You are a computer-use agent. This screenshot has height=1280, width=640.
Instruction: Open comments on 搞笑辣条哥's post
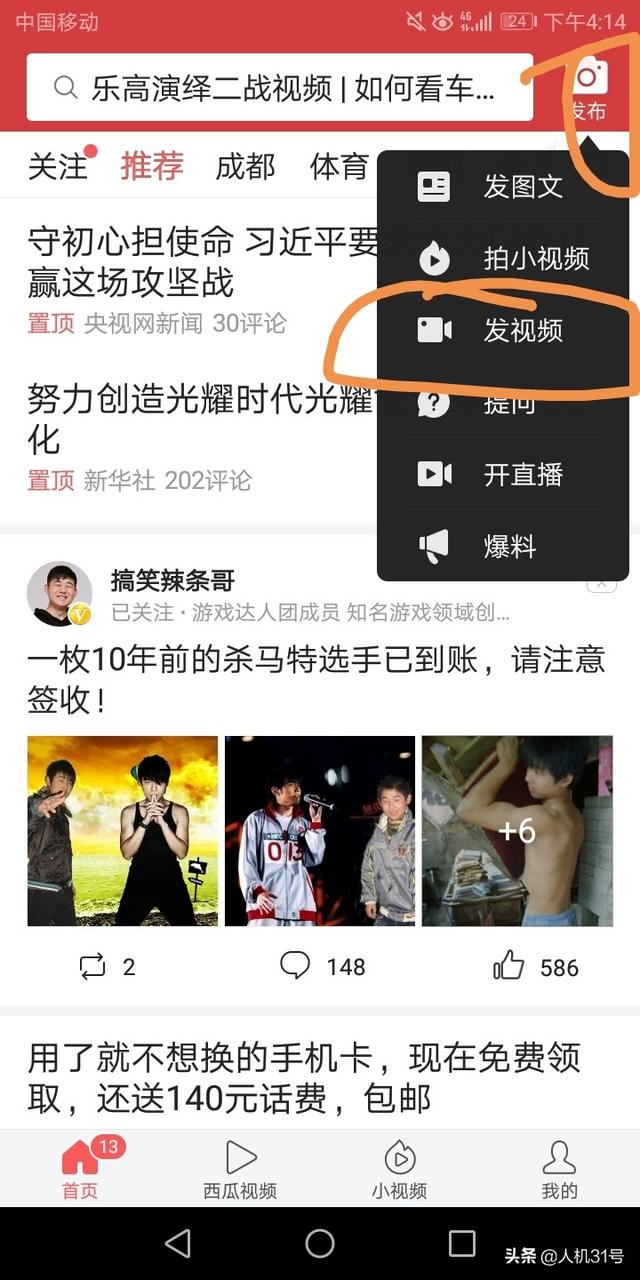[320, 966]
